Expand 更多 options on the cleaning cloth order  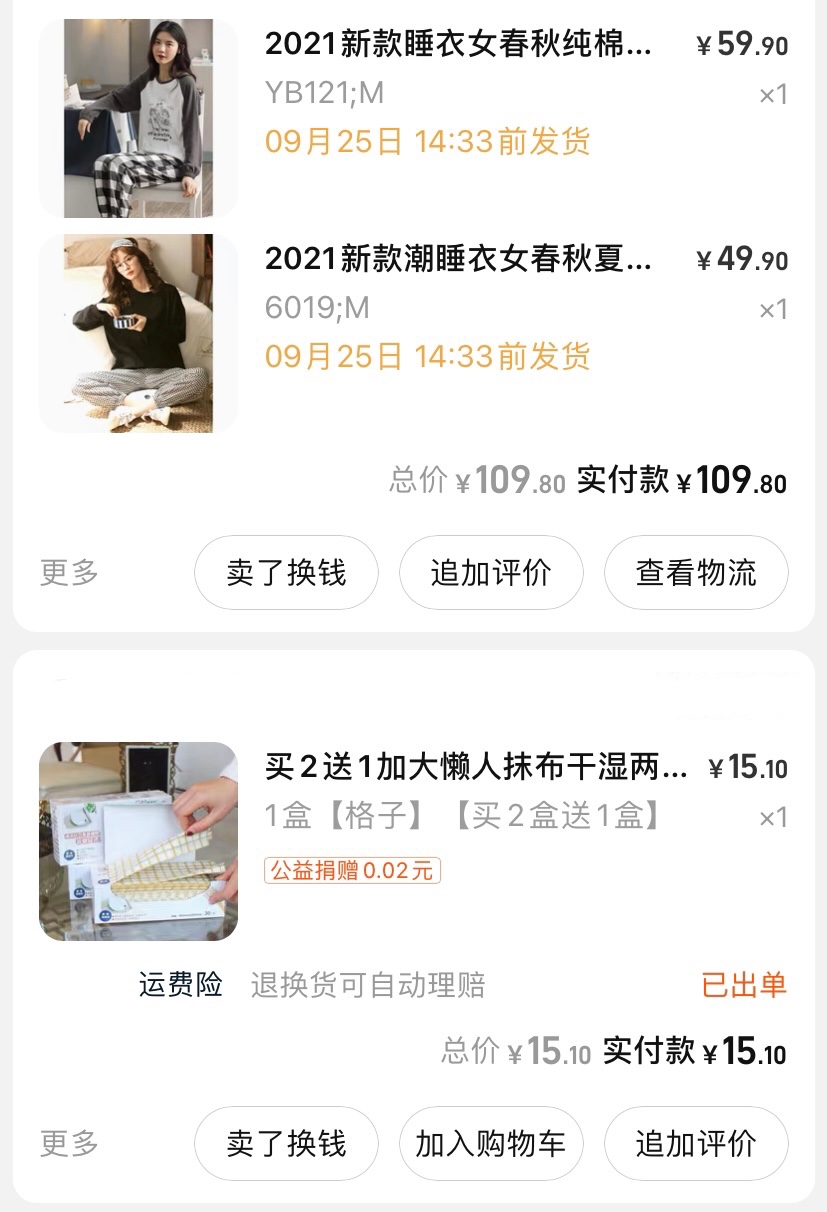(66, 1144)
